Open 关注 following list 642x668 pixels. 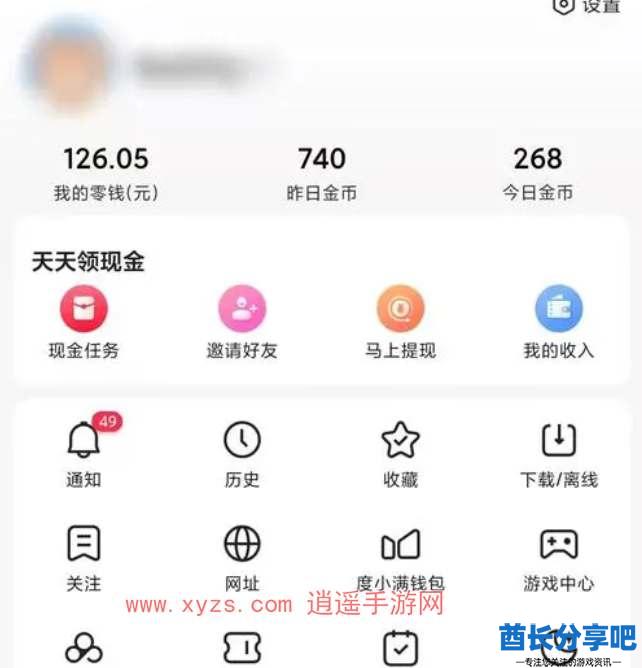(x=84, y=556)
